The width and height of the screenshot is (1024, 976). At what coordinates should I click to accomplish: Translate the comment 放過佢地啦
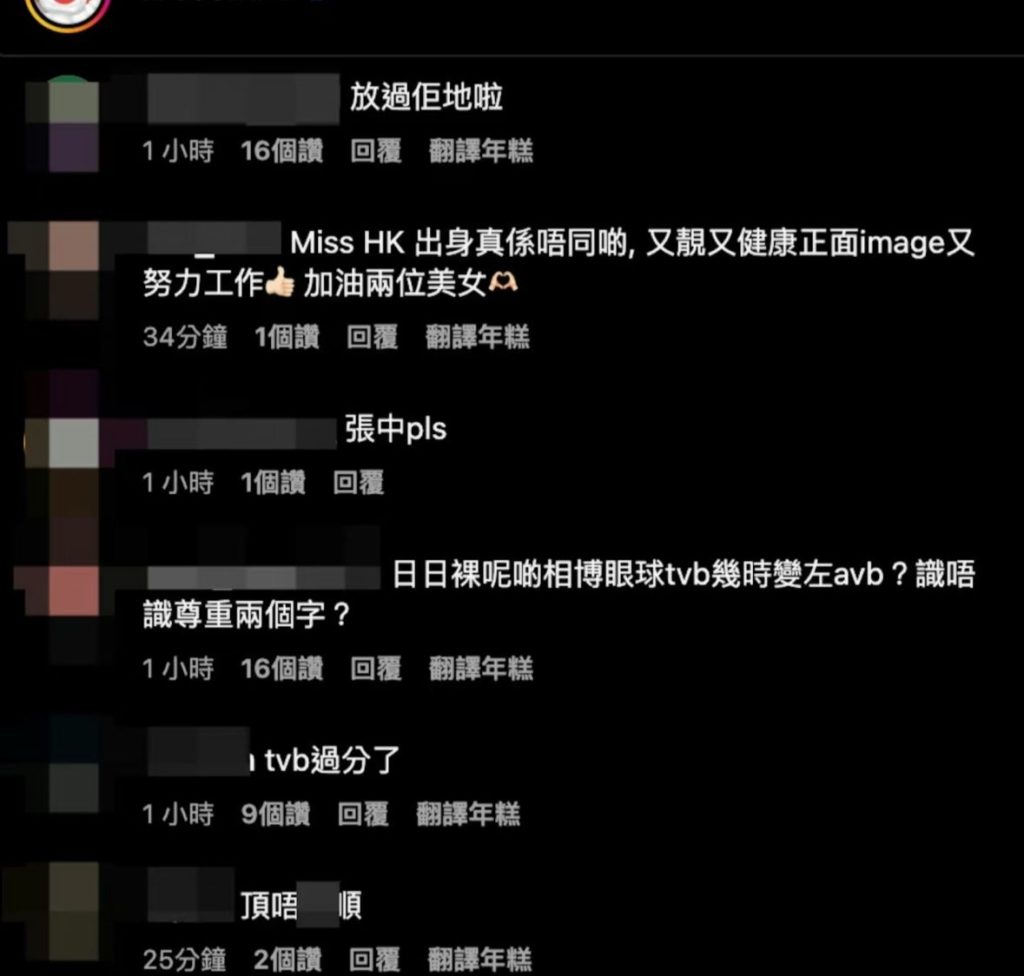pos(480,152)
